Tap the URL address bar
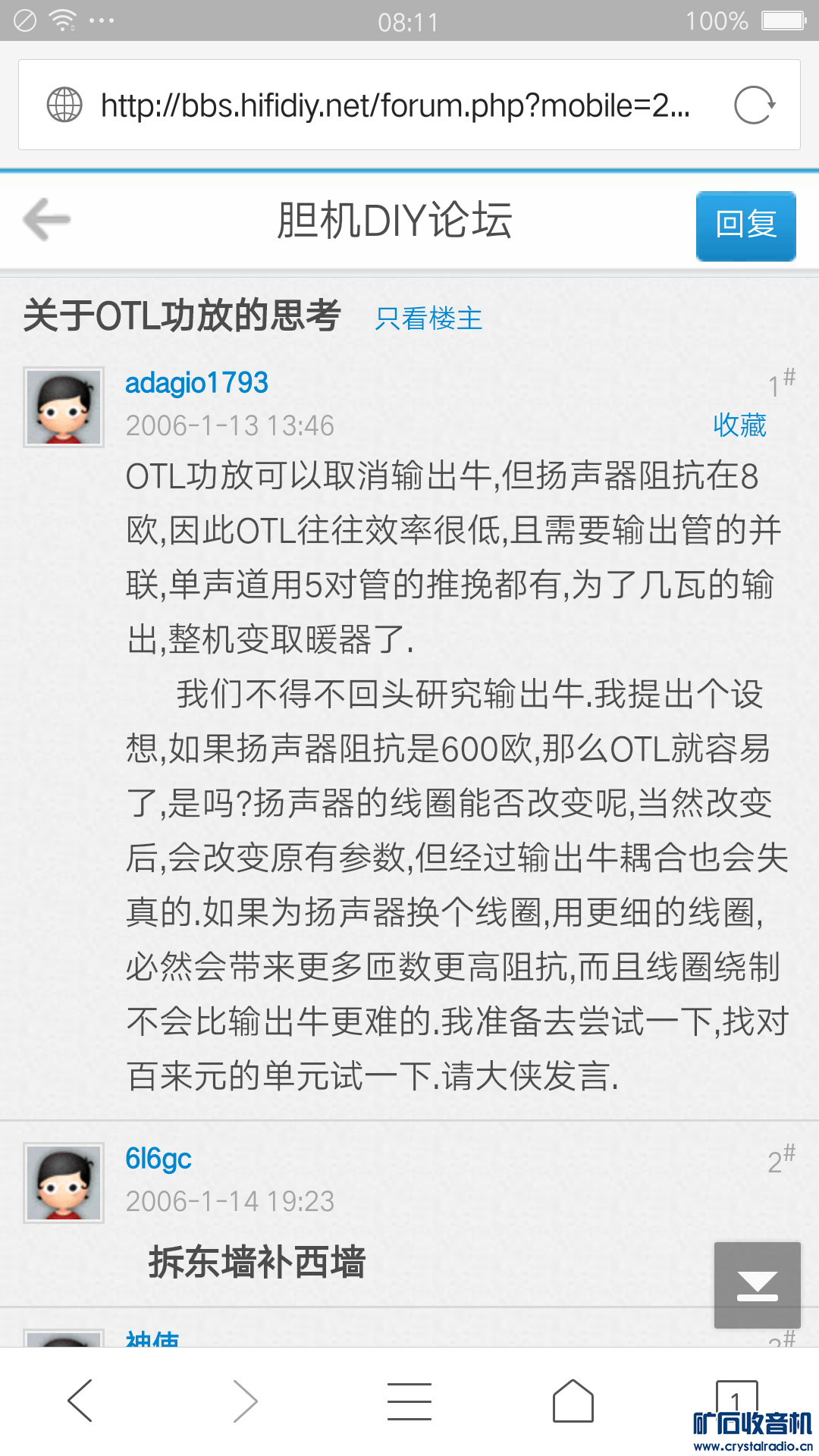The image size is (819, 1456). [x=394, y=105]
